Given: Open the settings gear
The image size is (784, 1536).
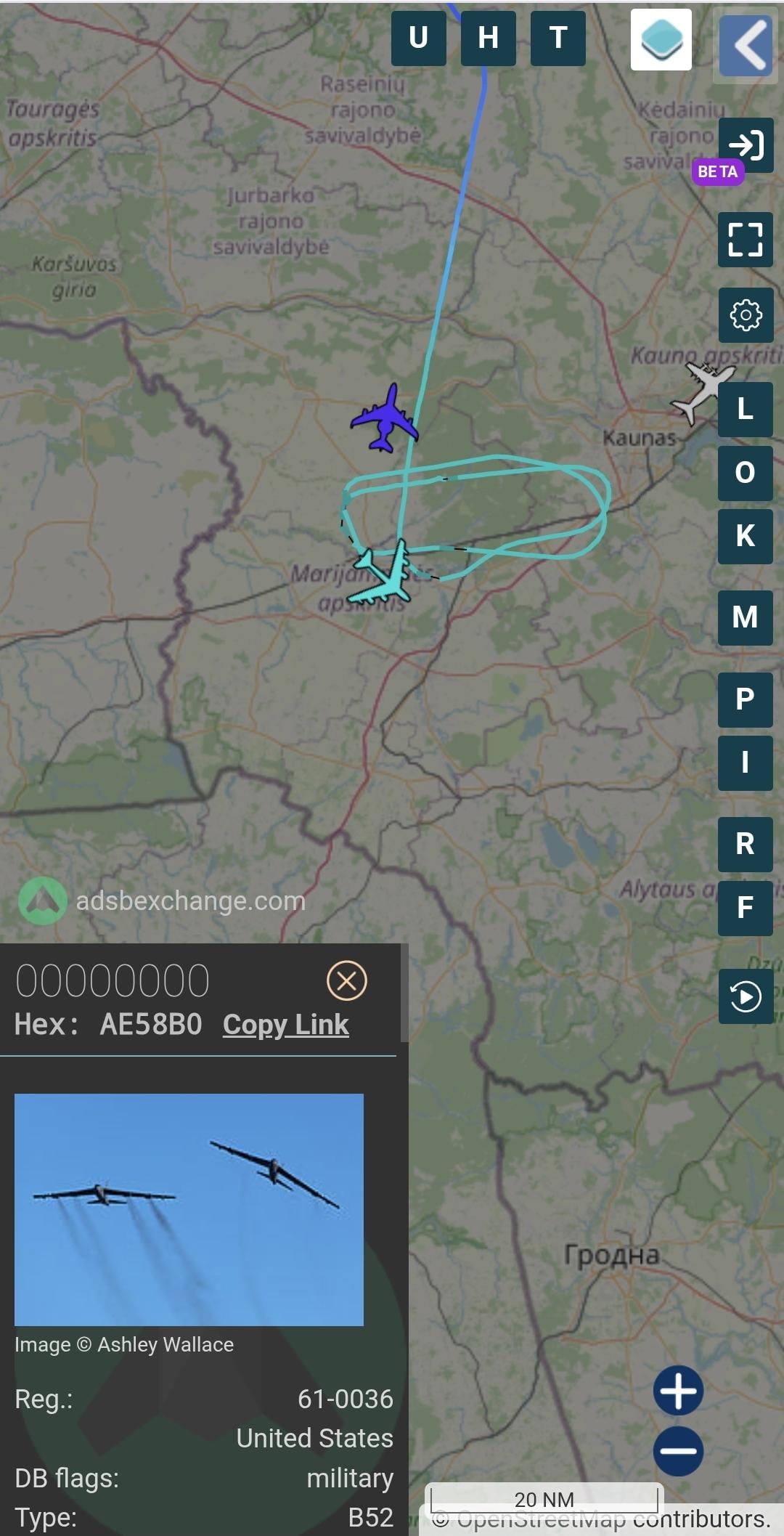Looking at the screenshot, I should tap(746, 315).
